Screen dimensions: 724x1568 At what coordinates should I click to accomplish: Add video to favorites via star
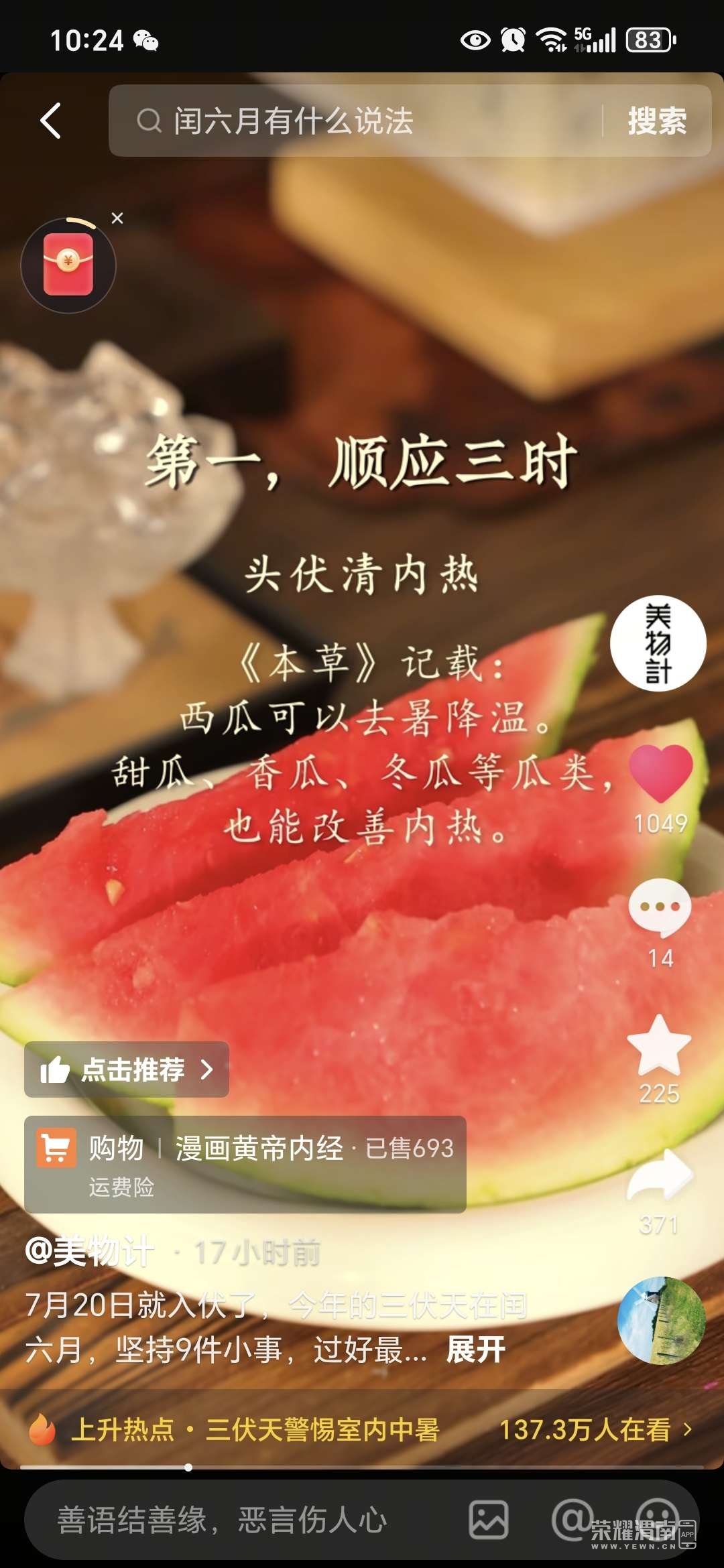[x=659, y=1045]
